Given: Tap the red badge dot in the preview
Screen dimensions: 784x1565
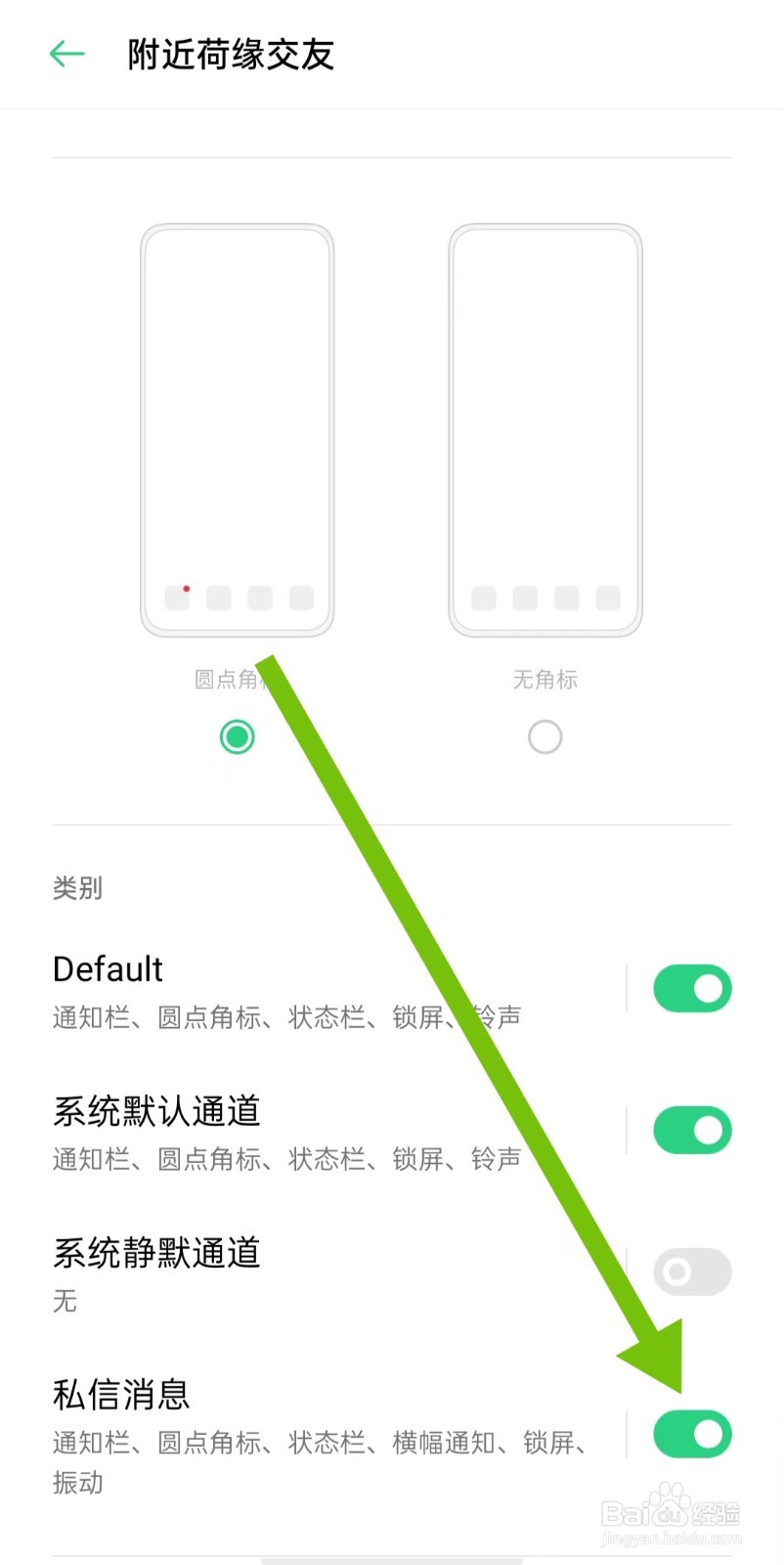Looking at the screenshot, I should 187,589.
